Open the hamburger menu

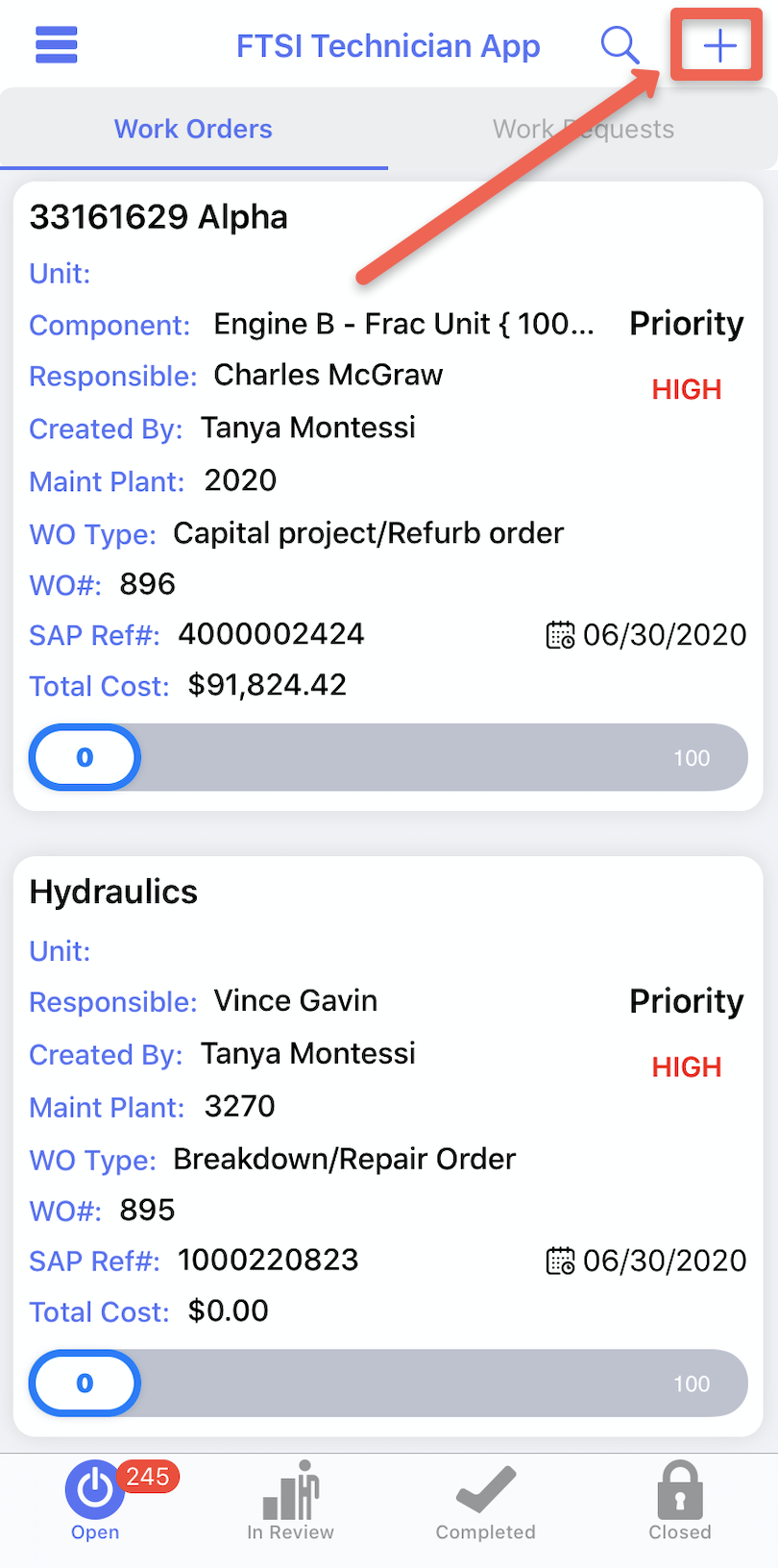(x=56, y=45)
